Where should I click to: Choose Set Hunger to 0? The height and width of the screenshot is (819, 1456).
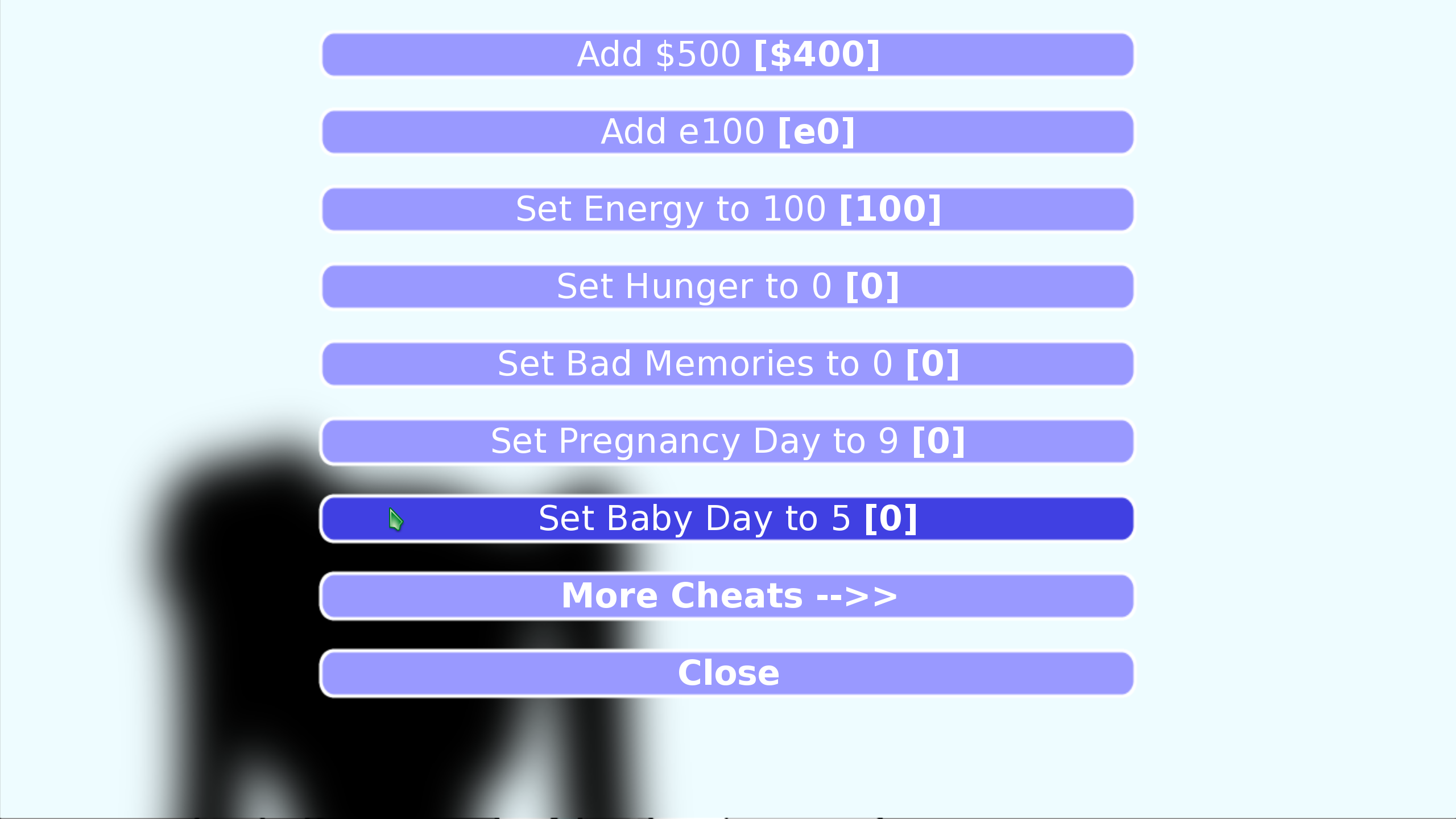728,287
